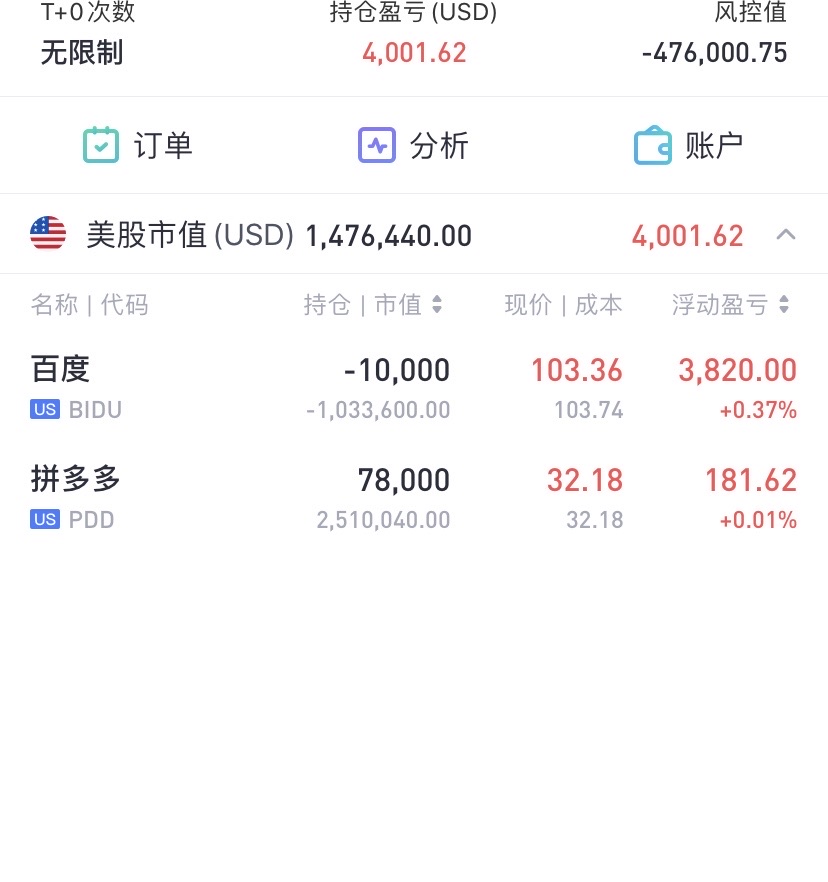Image resolution: width=828 pixels, height=882 pixels.
Task: Sort holdings by 持仓 | 市值
Action: point(374,305)
